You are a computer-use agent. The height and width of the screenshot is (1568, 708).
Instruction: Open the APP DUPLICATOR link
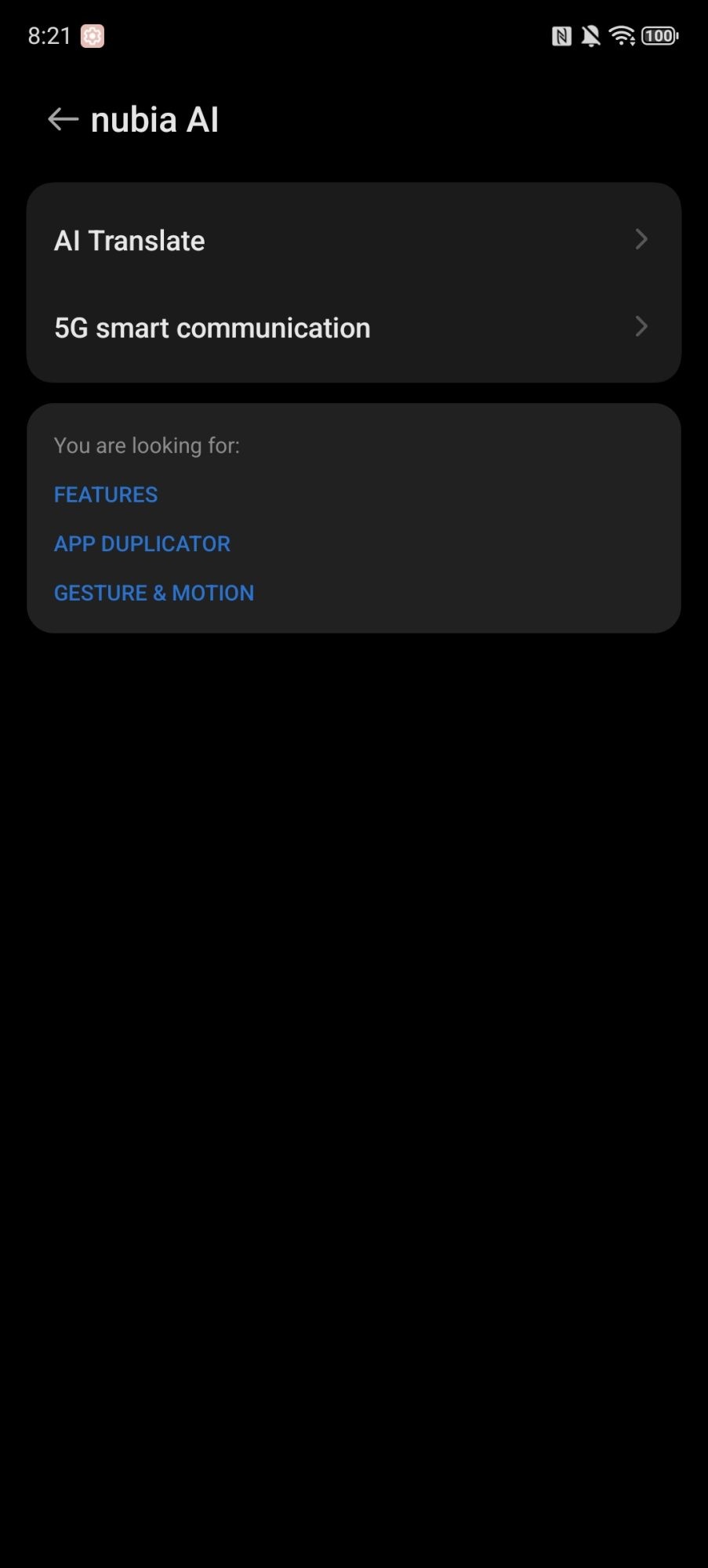coord(142,544)
